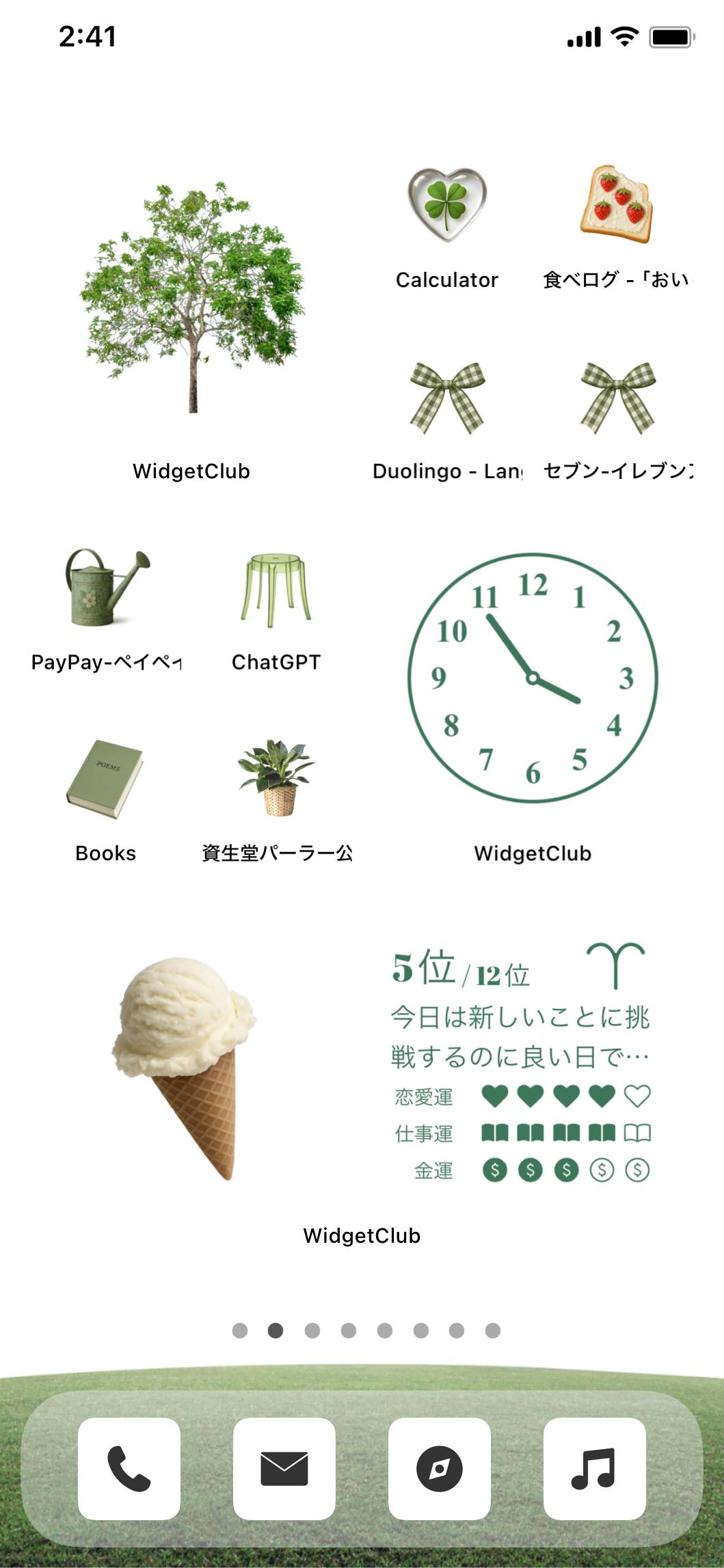
Task: Open the Phone app in the dock
Action: [129, 1468]
